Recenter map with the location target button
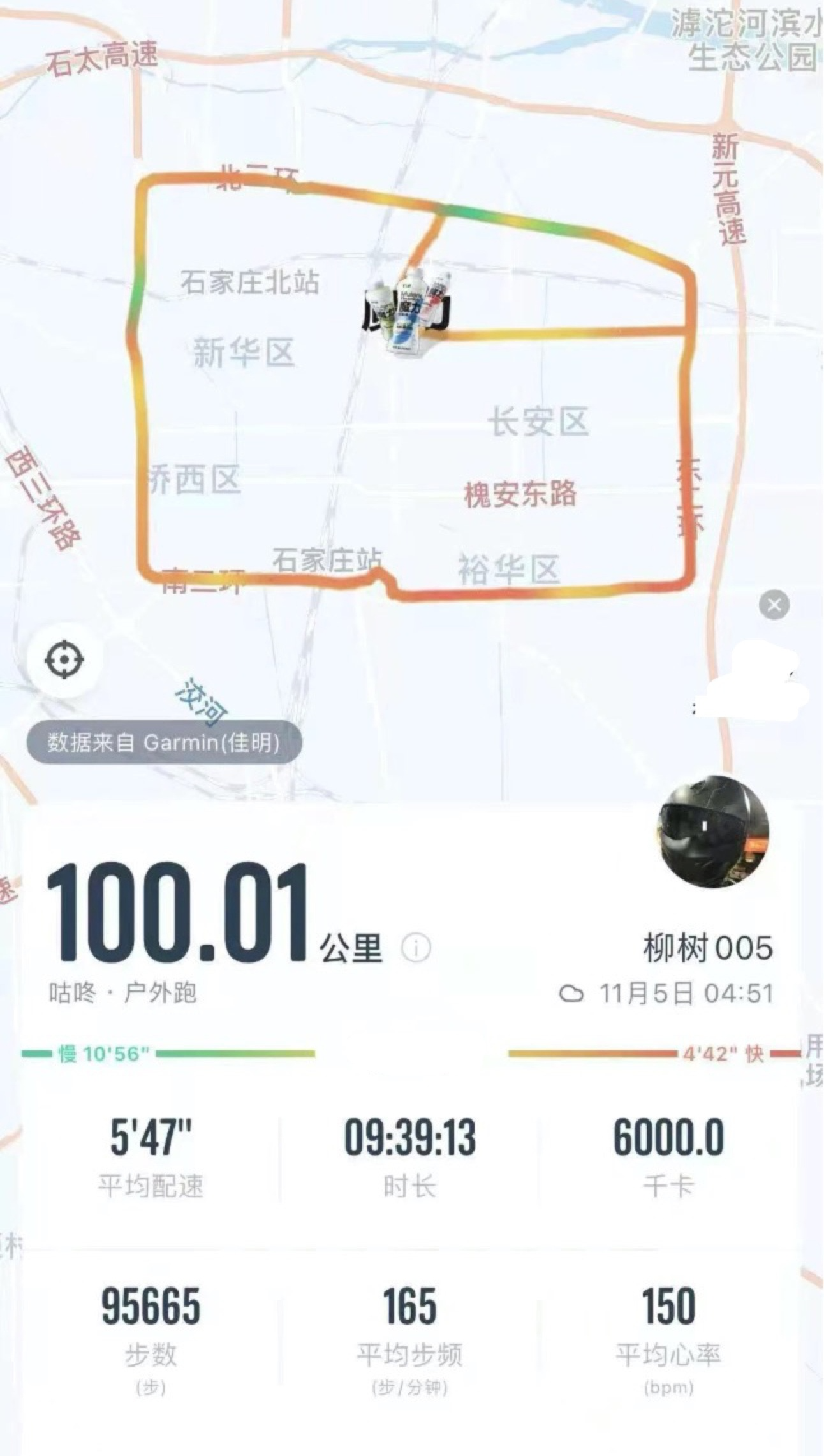This screenshot has width=824, height=1456. point(64,660)
